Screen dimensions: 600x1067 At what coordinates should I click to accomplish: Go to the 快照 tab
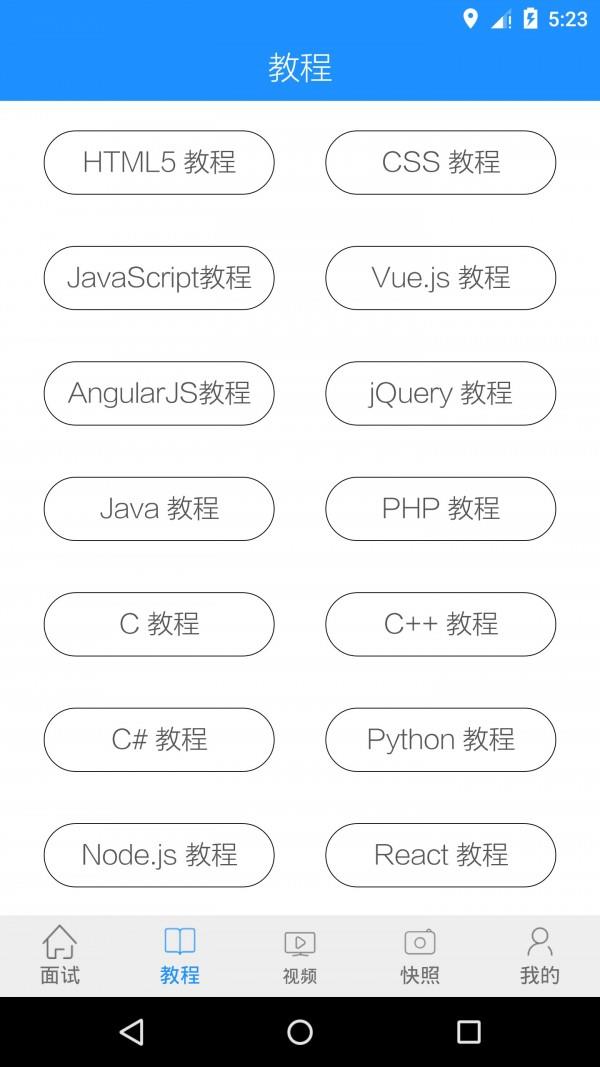click(420, 956)
